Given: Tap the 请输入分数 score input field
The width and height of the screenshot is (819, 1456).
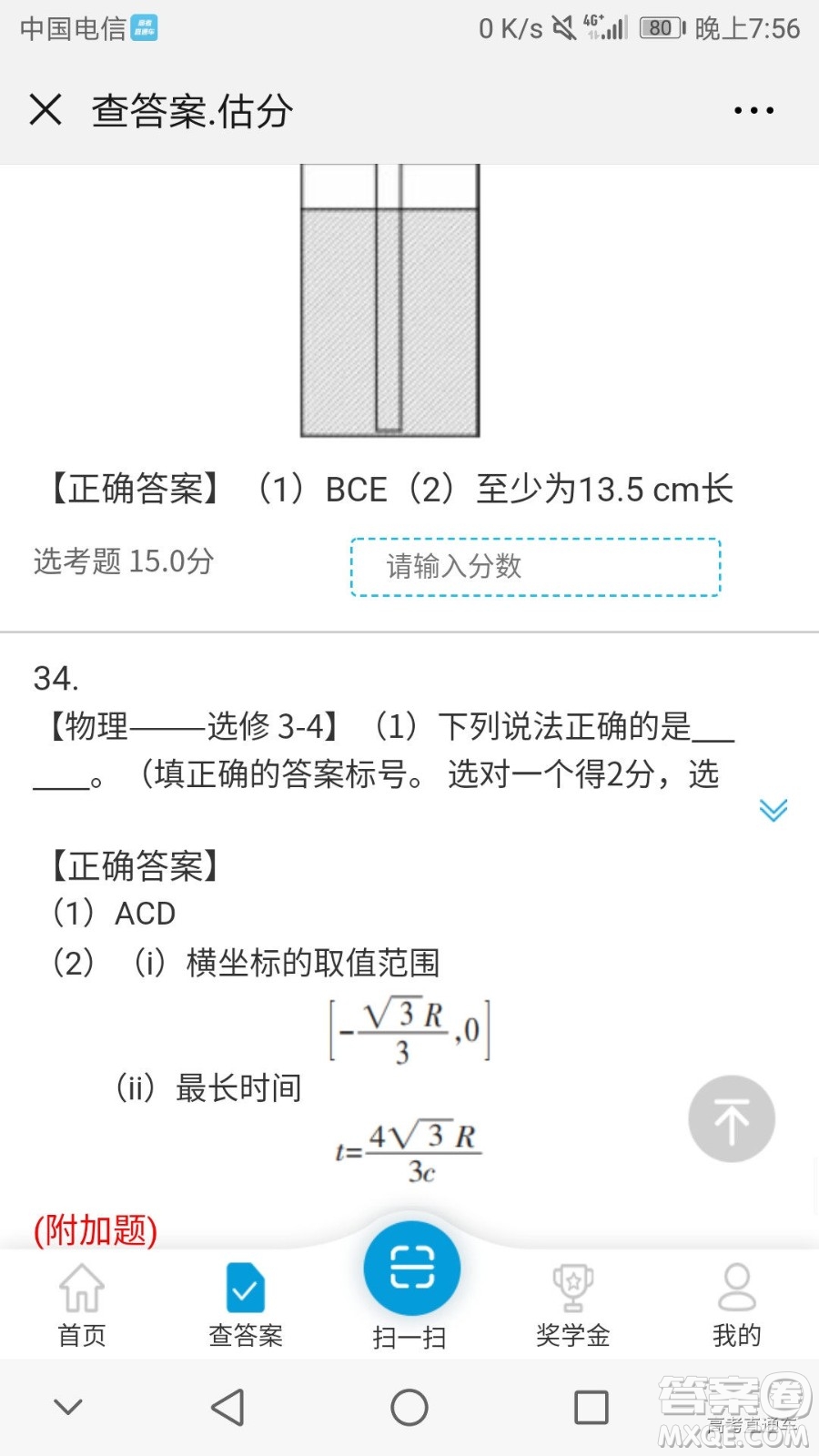Looking at the screenshot, I should click(536, 567).
